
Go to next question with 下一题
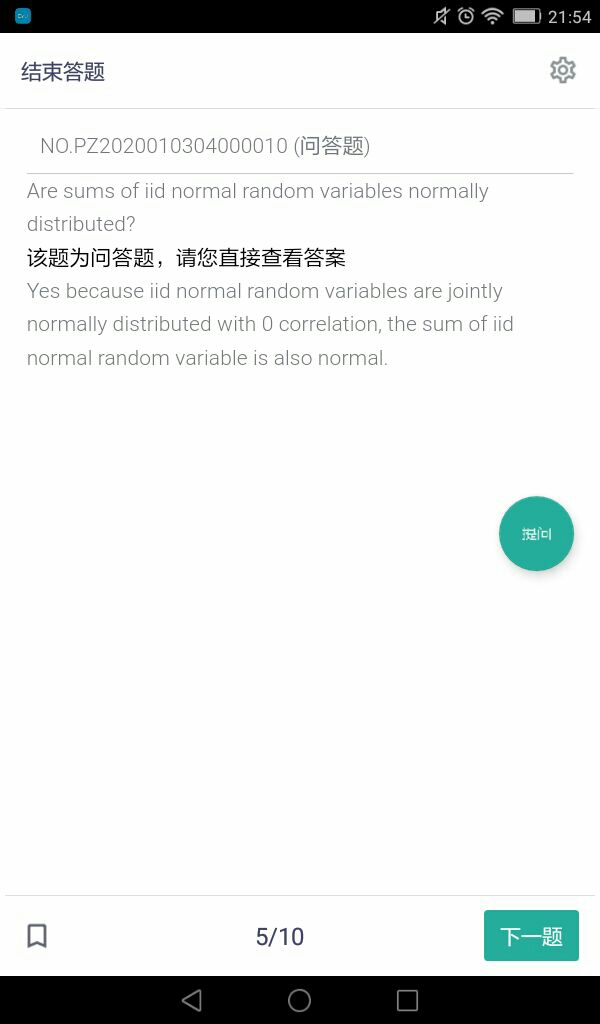(x=531, y=936)
